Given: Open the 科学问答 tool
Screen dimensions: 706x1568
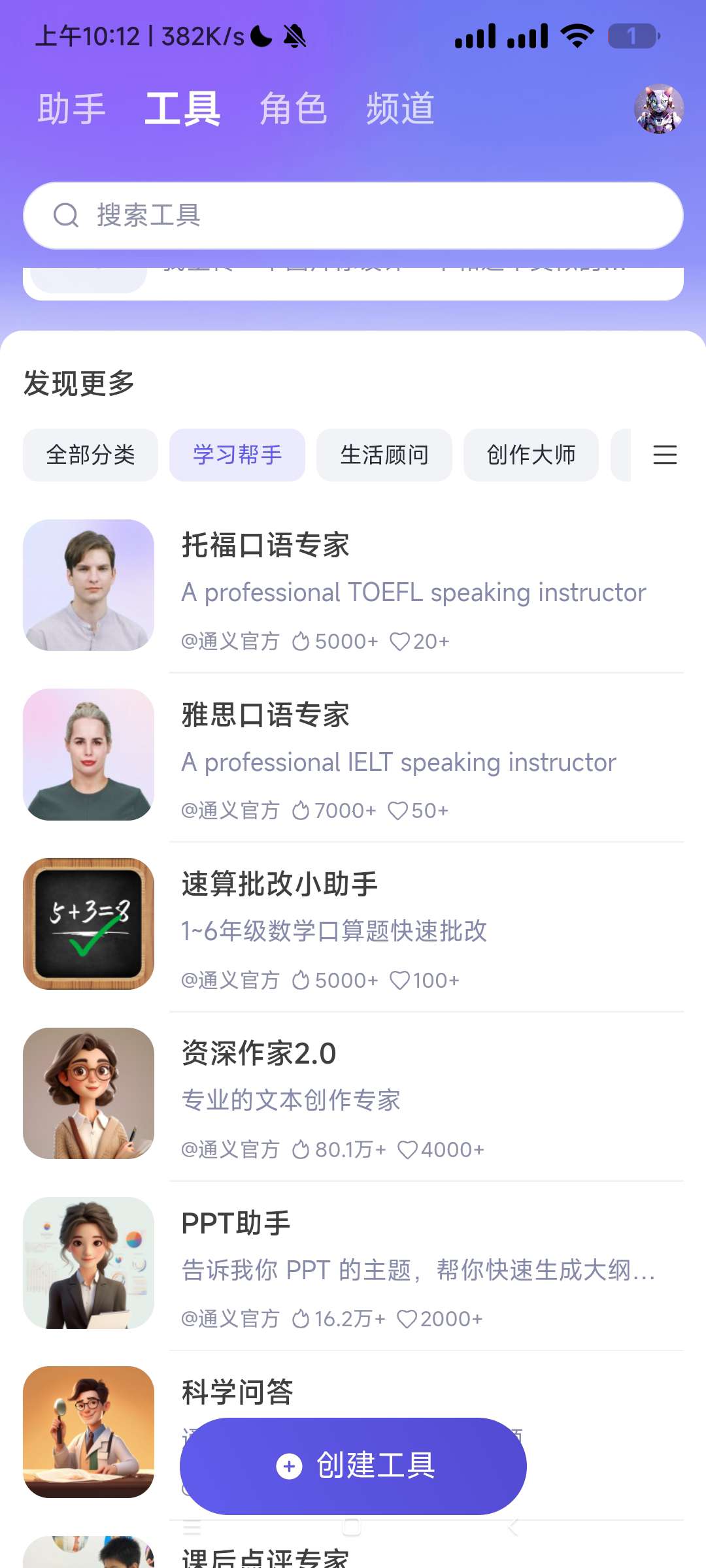Looking at the screenshot, I should [237, 1392].
